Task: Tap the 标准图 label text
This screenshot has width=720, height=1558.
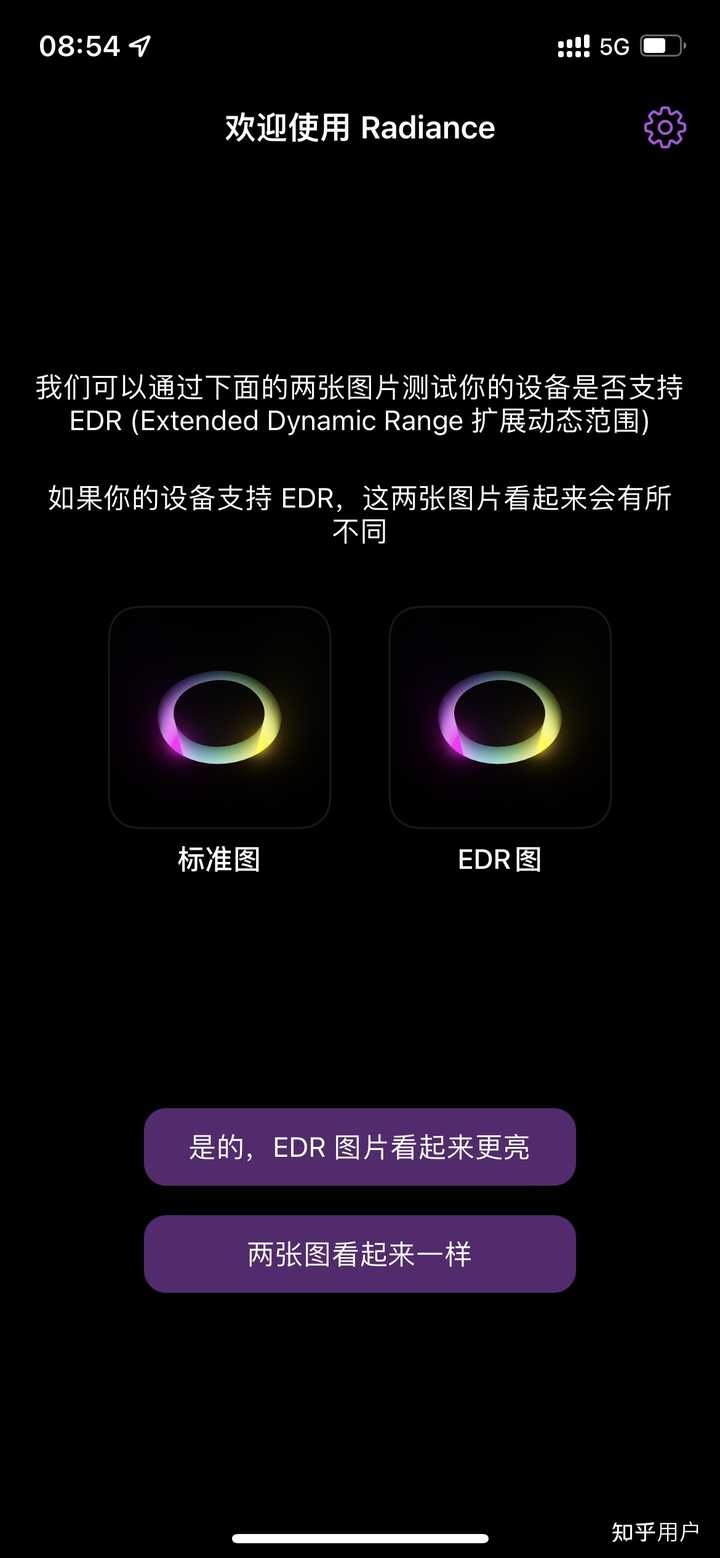Action: click(220, 860)
